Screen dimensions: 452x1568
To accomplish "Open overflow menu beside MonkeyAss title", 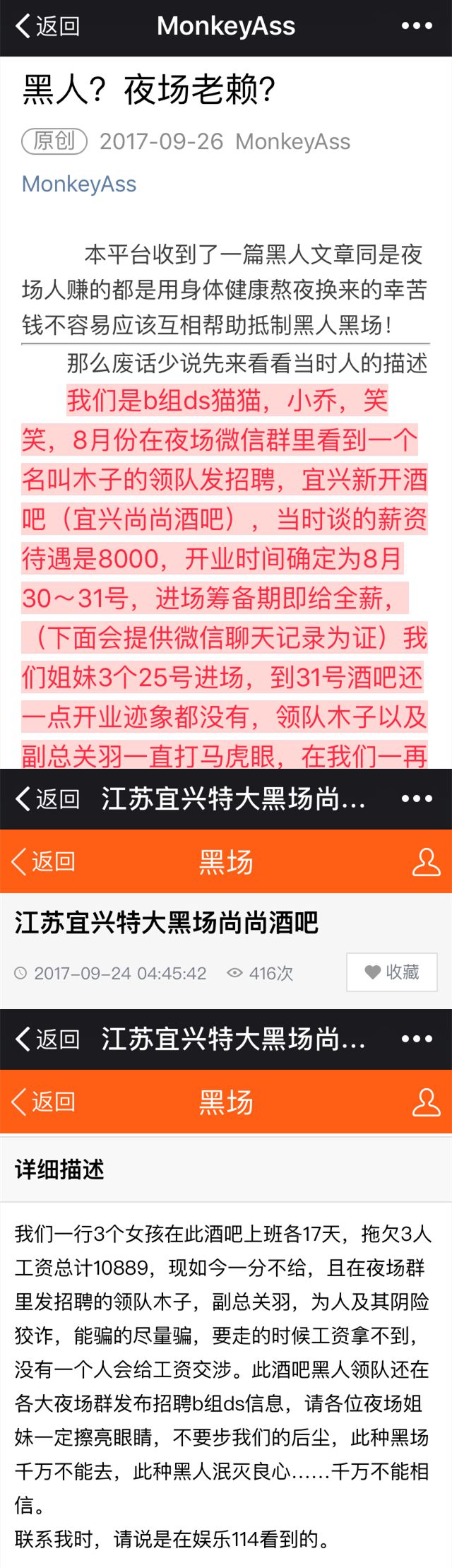I will pyautogui.click(x=417, y=27).
